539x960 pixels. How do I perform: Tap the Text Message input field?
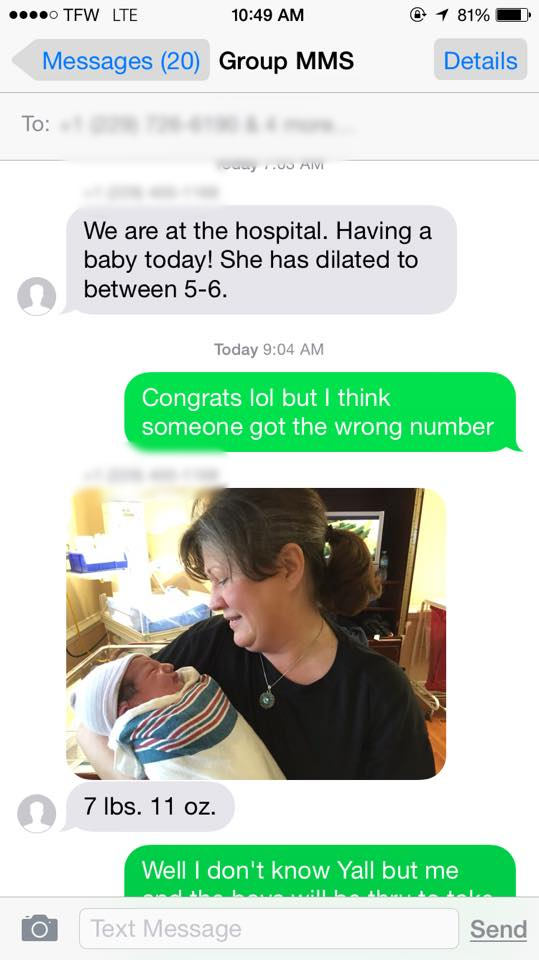[x=269, y=928]
